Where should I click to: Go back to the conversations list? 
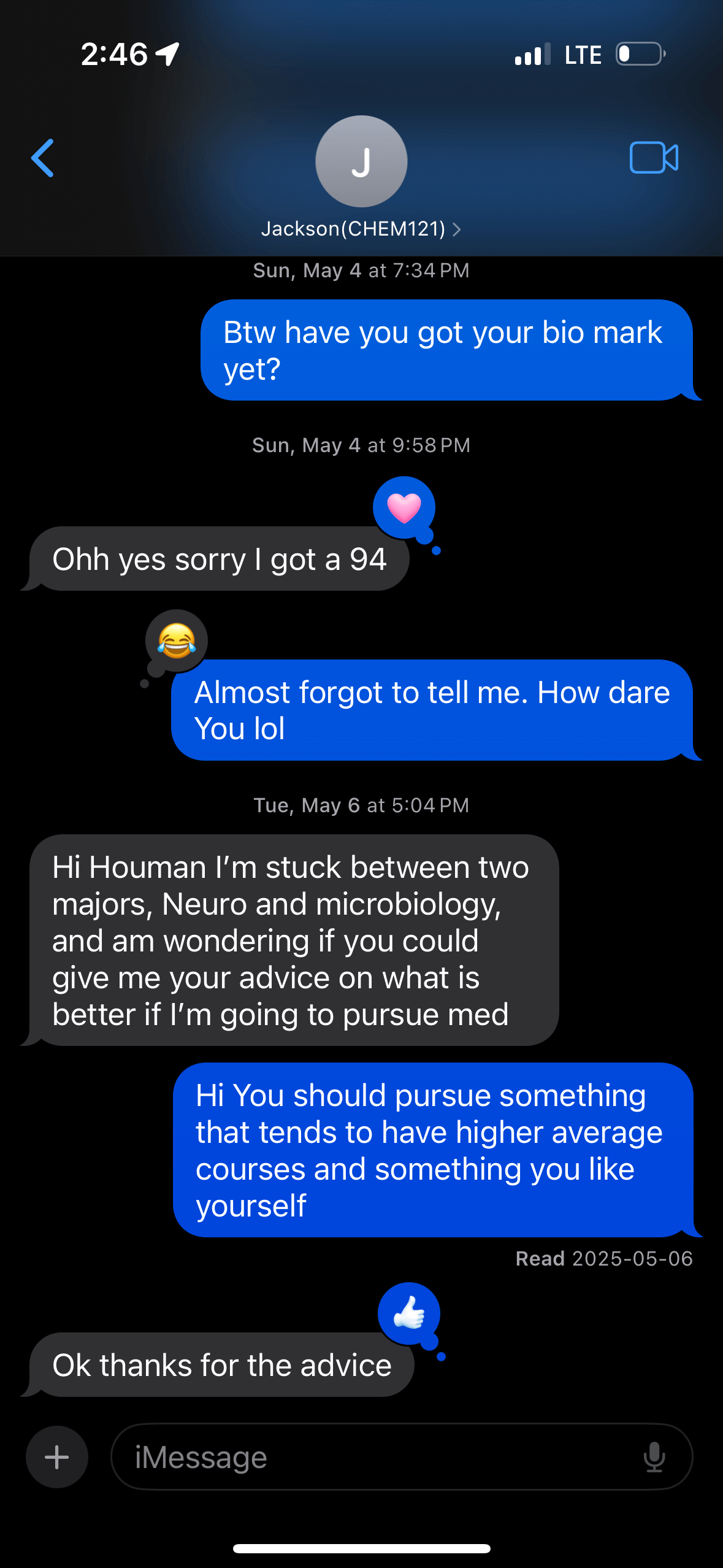[43, 158]
